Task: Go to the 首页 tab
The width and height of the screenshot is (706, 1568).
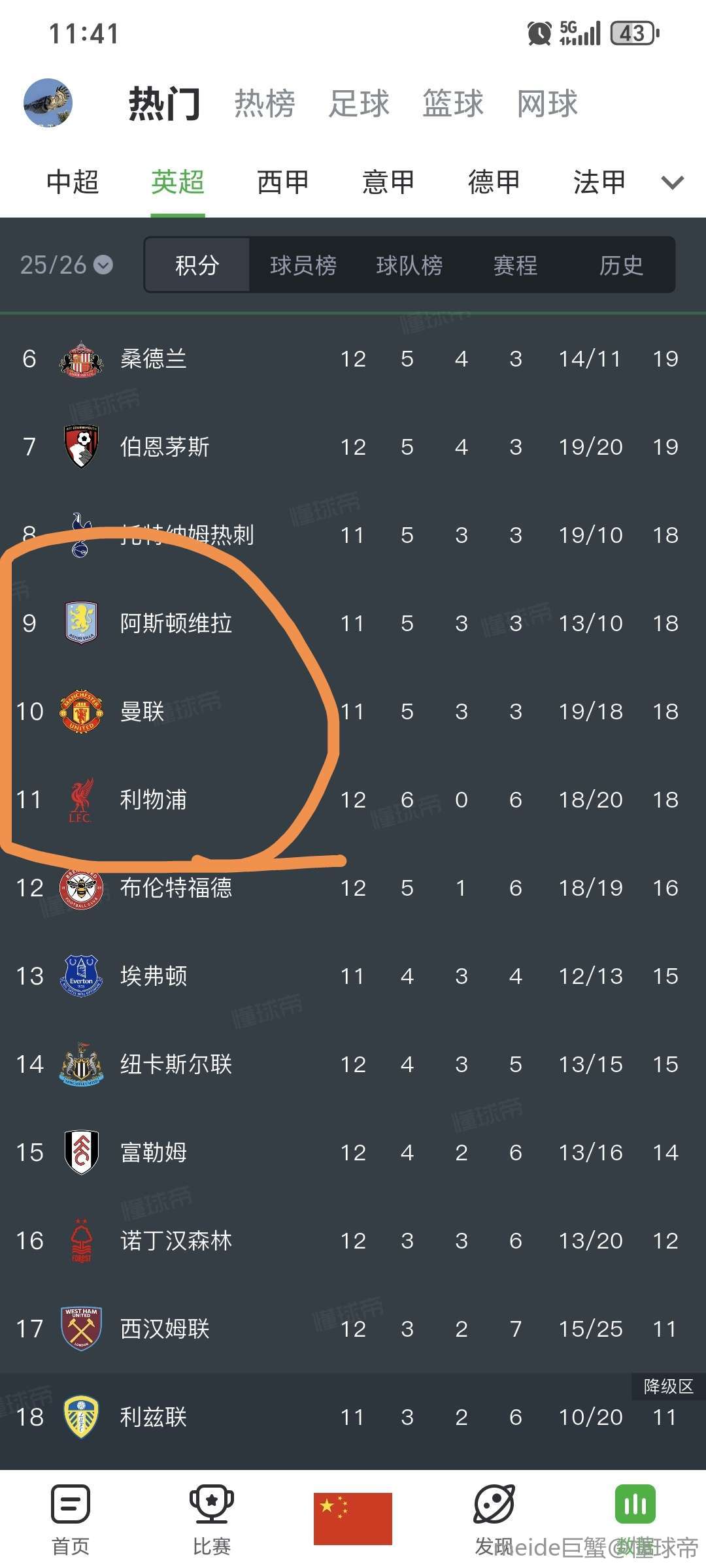Action: [71, 1516]
